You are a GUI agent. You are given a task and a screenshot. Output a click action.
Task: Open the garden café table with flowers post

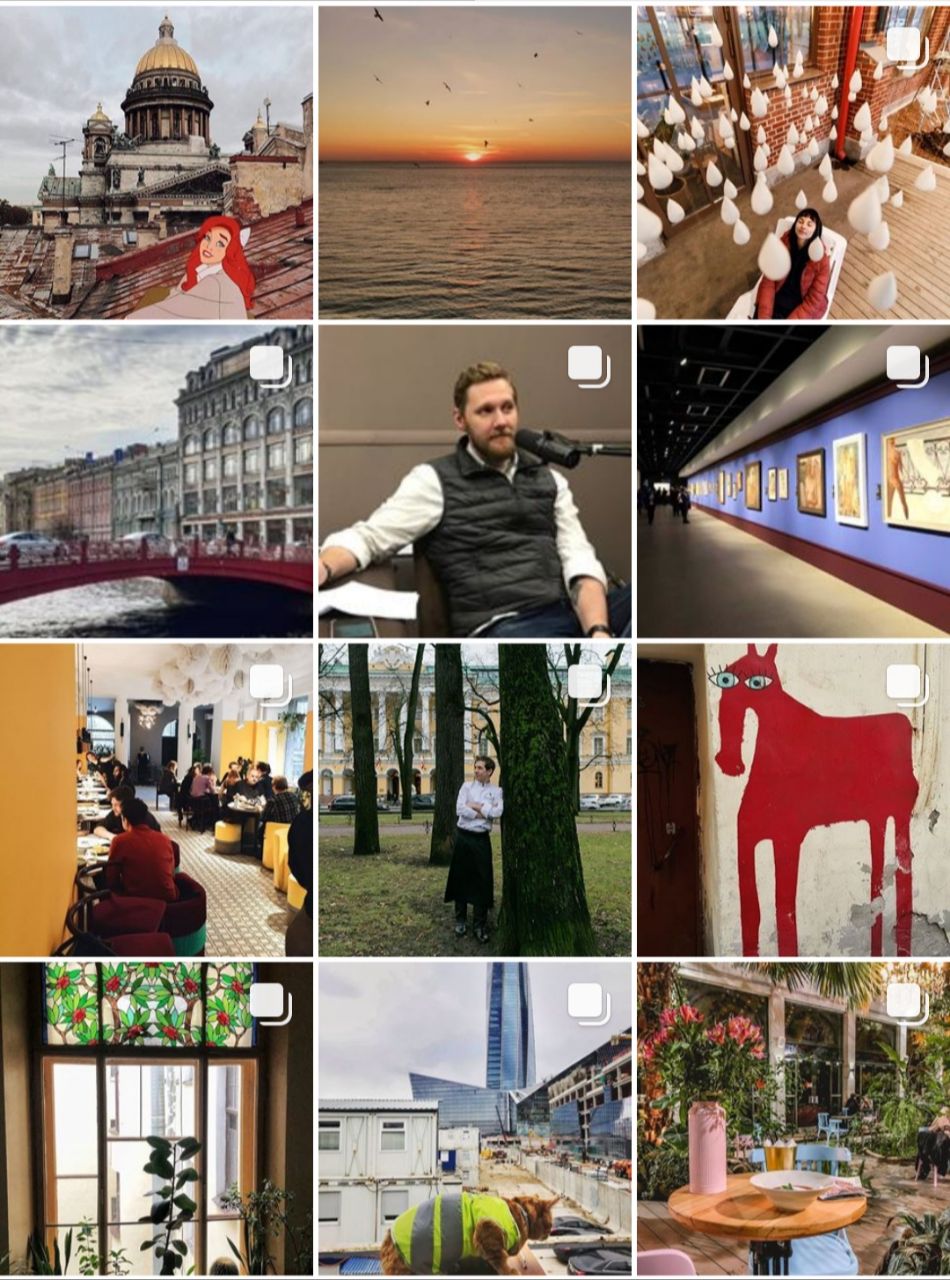coord(793,1118)
